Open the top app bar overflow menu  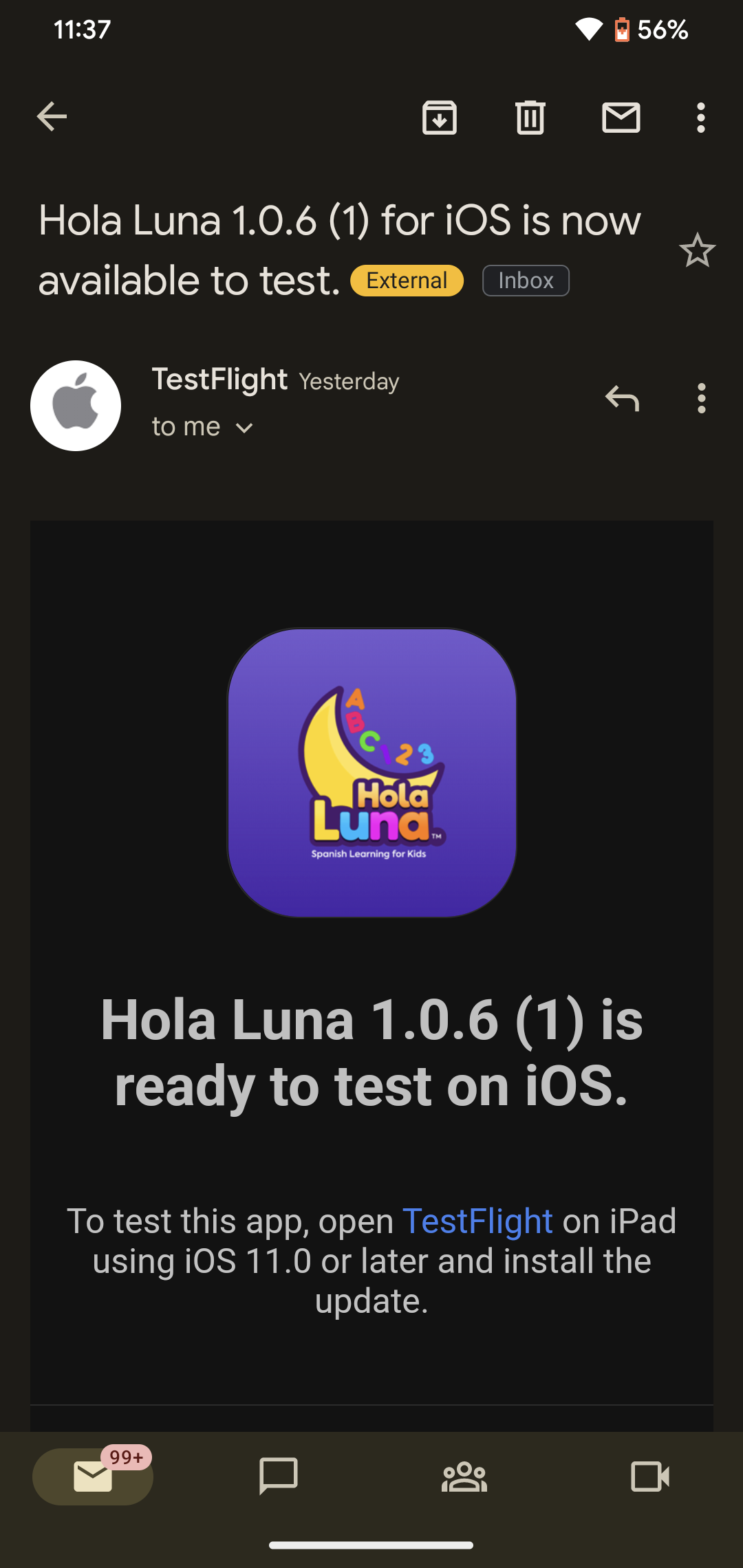(x=701, y=118)
